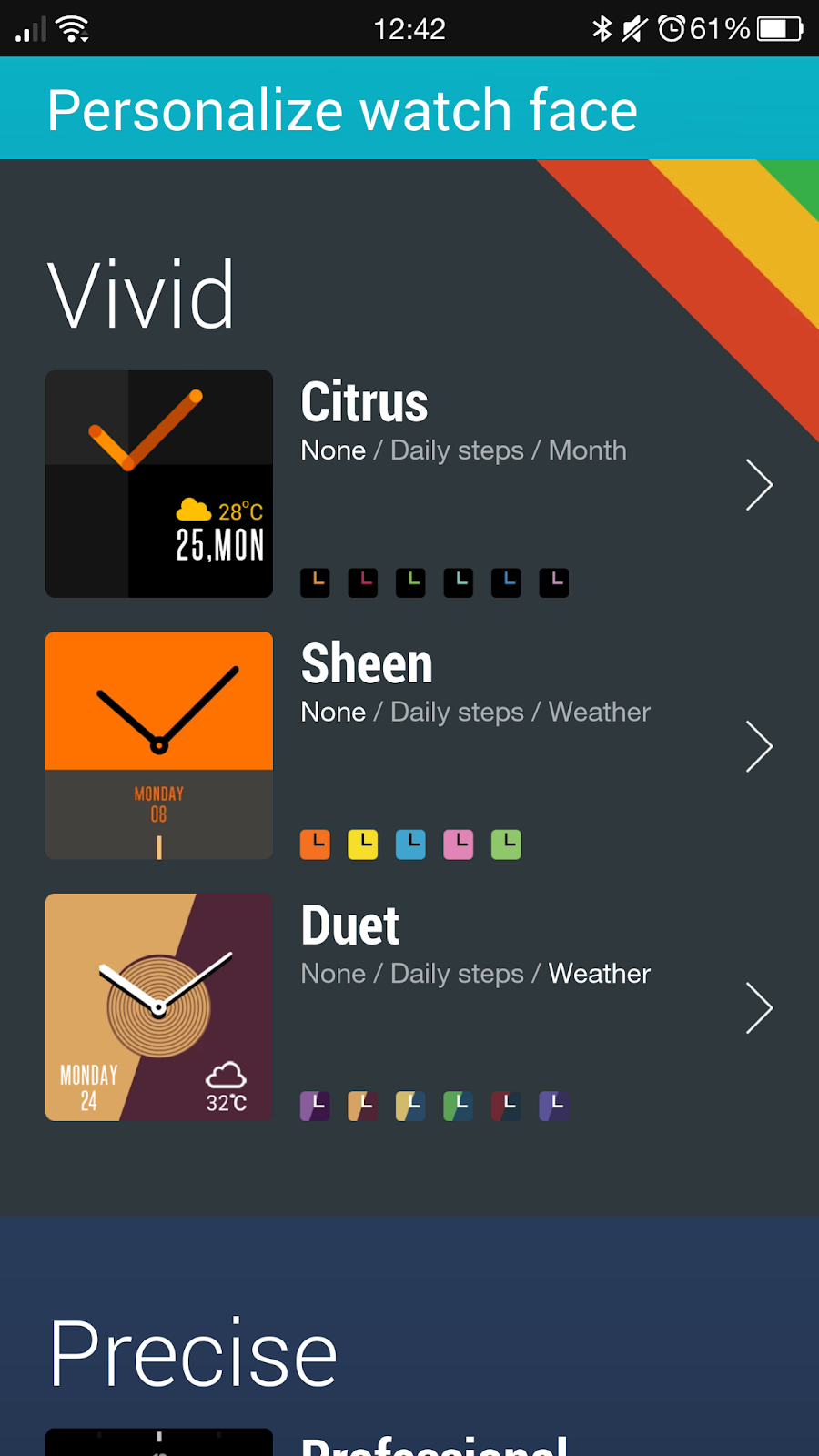819x1456 pixels.
Task: Select the Daily steps option under Duet
Action: click(x=457, y=974)
